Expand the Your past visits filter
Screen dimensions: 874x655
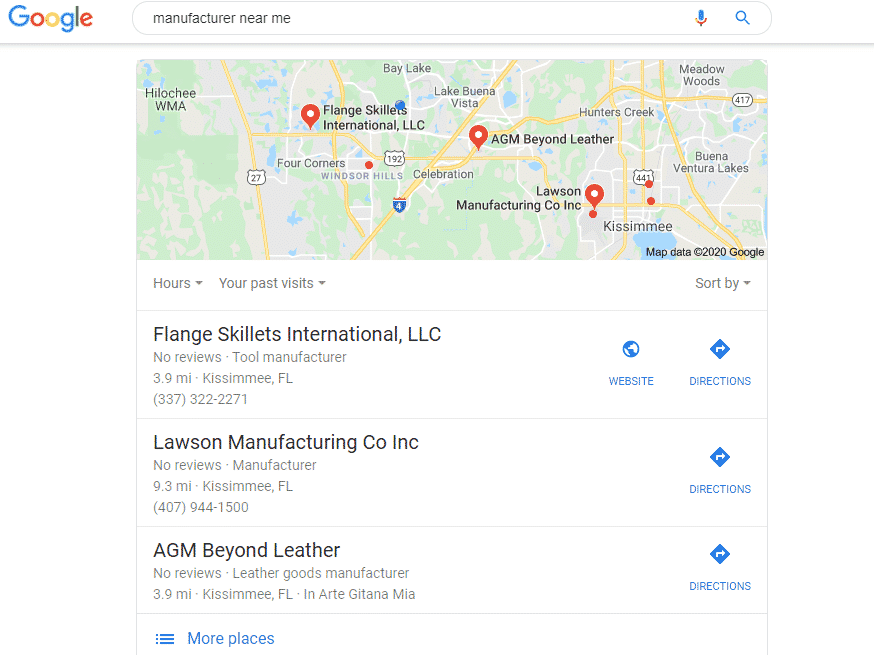click(272, 283)
